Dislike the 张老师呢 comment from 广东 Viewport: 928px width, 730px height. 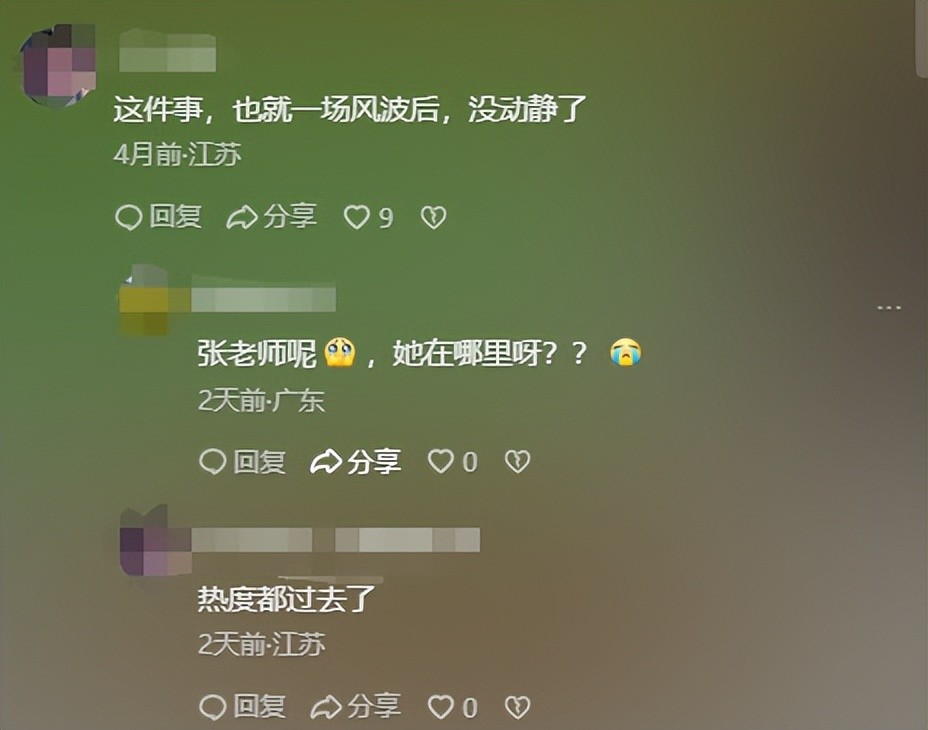tap(517, 461)
